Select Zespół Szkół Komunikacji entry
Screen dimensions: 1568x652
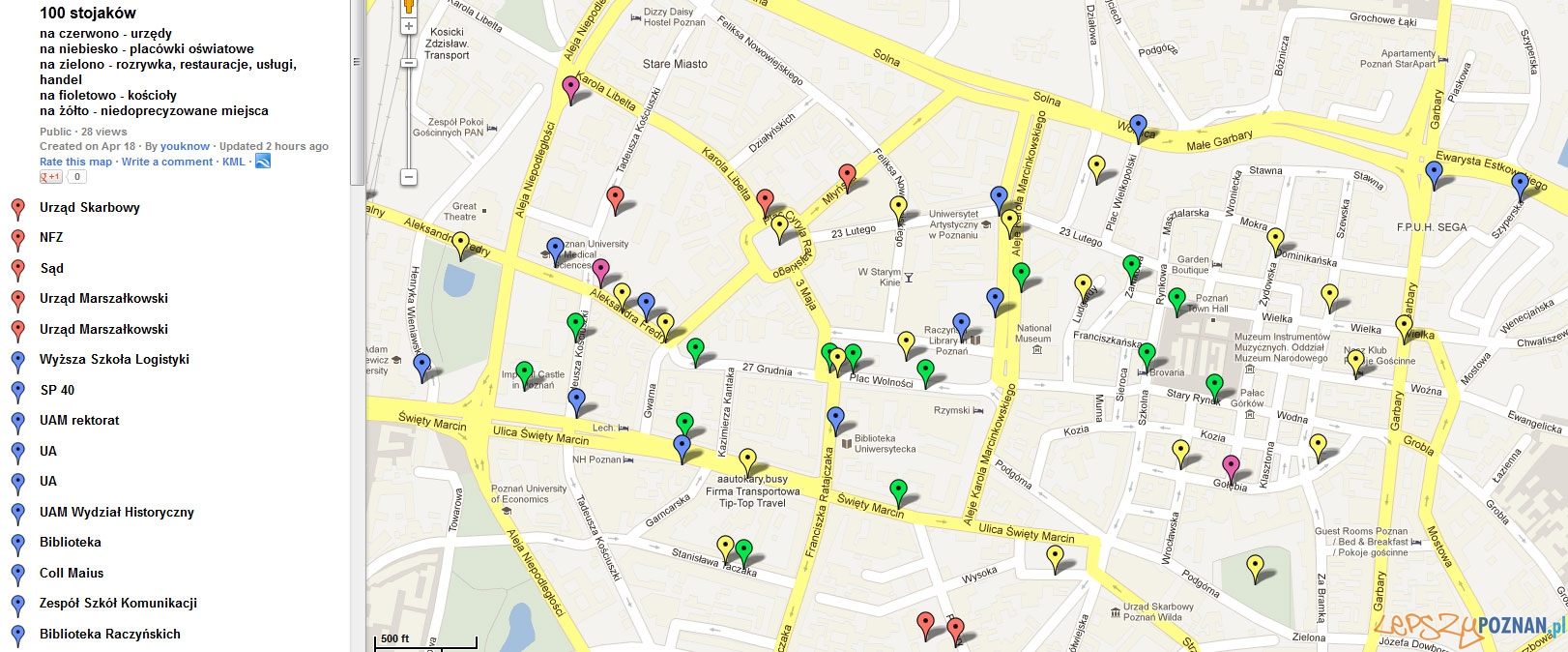coord(118,603)
